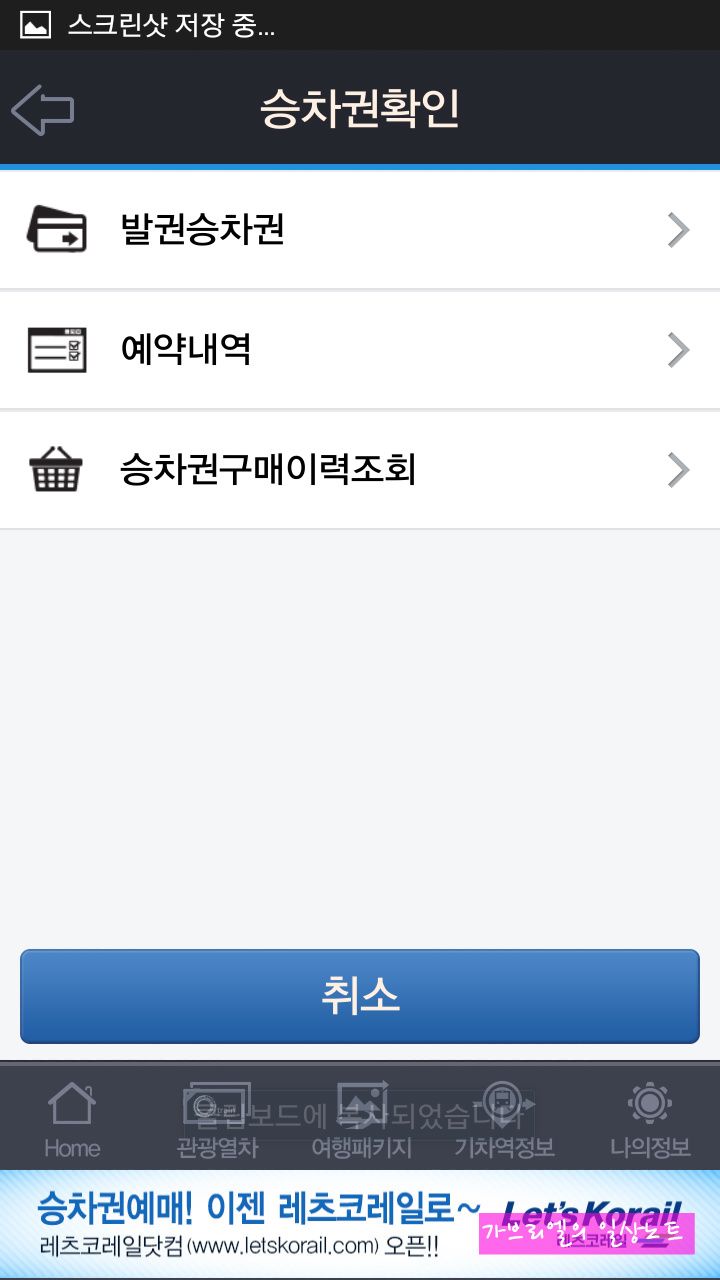Open the 여행패키지 tab
This screenshot has height=1280, width=720.
(x=362, y=1118)
